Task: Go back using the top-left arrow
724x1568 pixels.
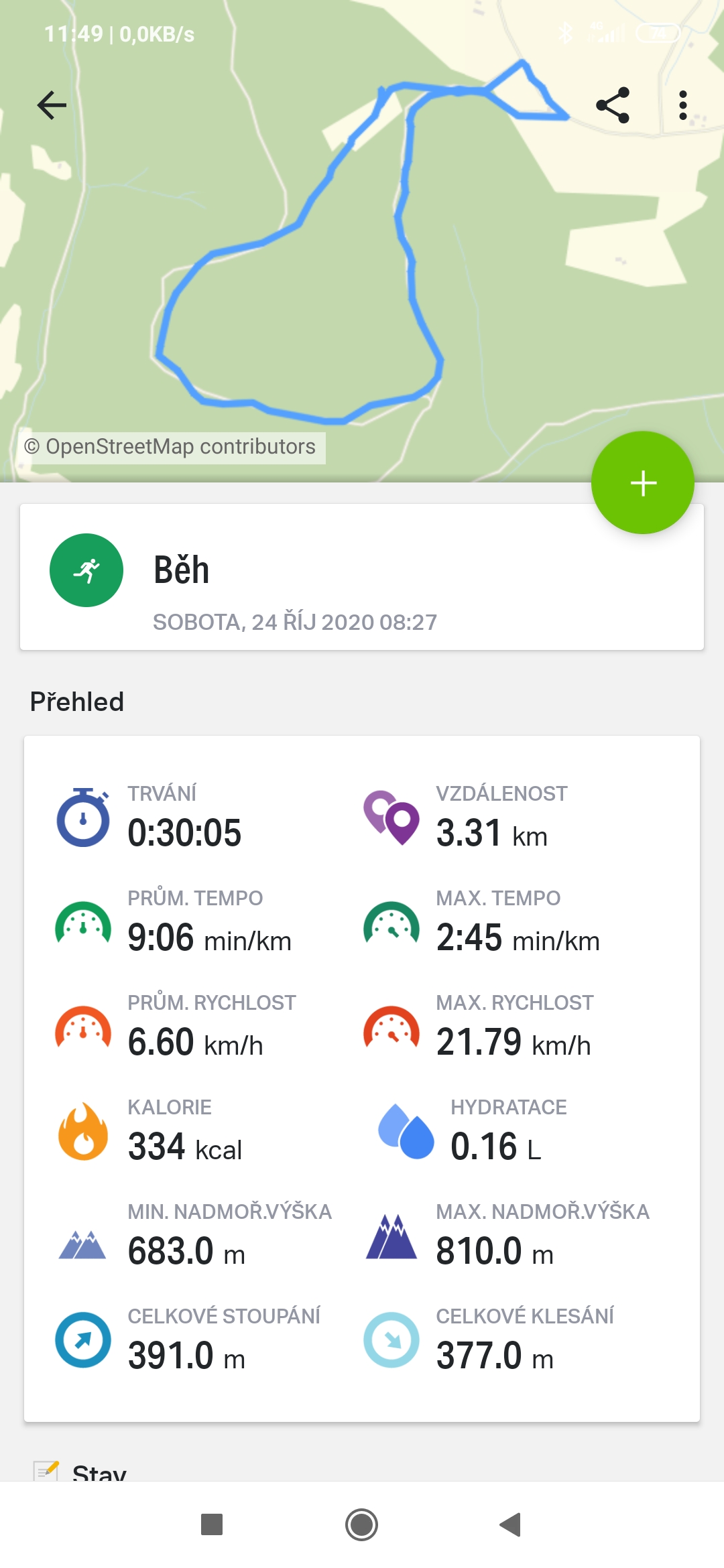Action: point(52,105)
